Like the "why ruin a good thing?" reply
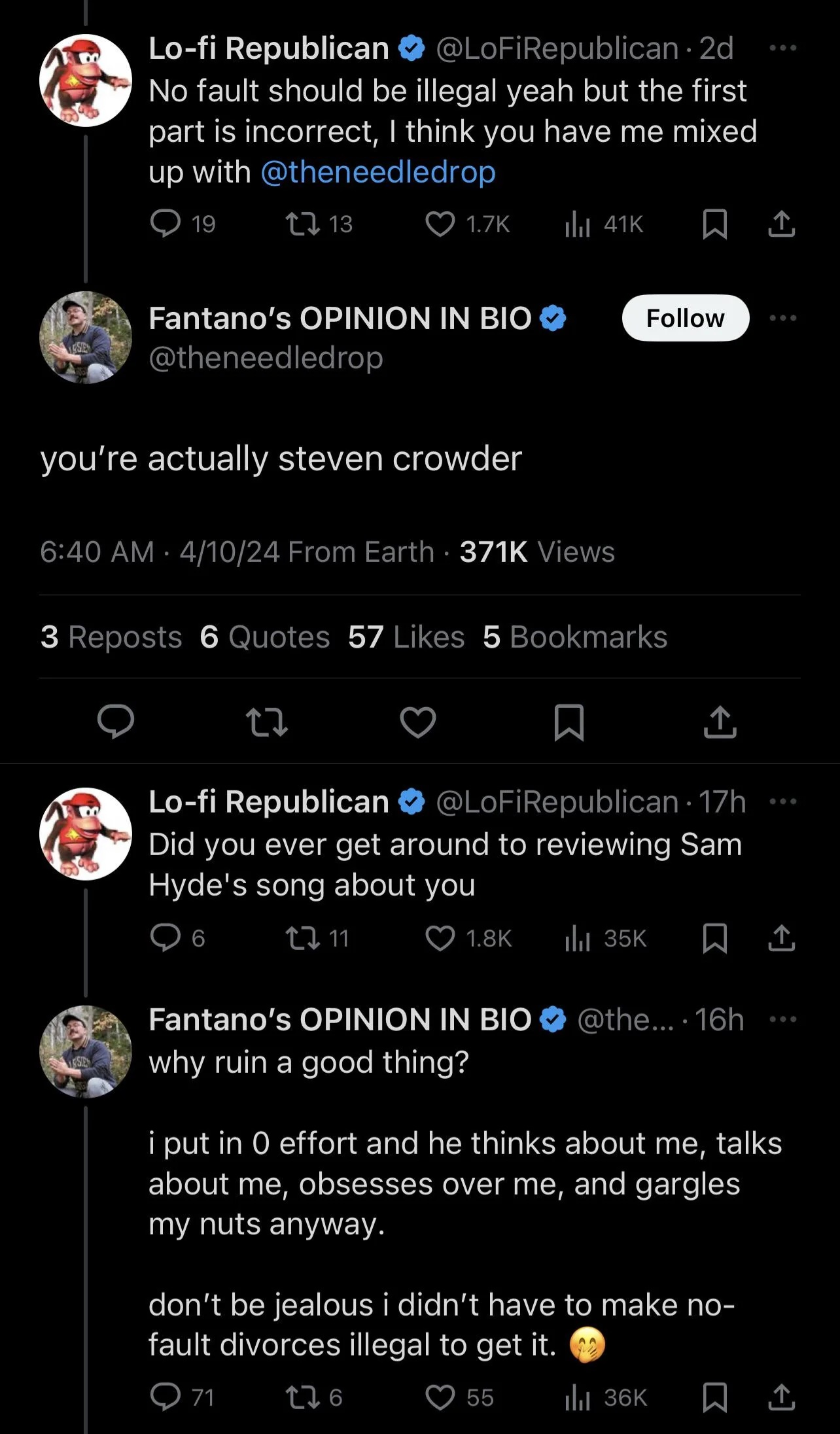840x1434 pixels. tap(440, 1398)
